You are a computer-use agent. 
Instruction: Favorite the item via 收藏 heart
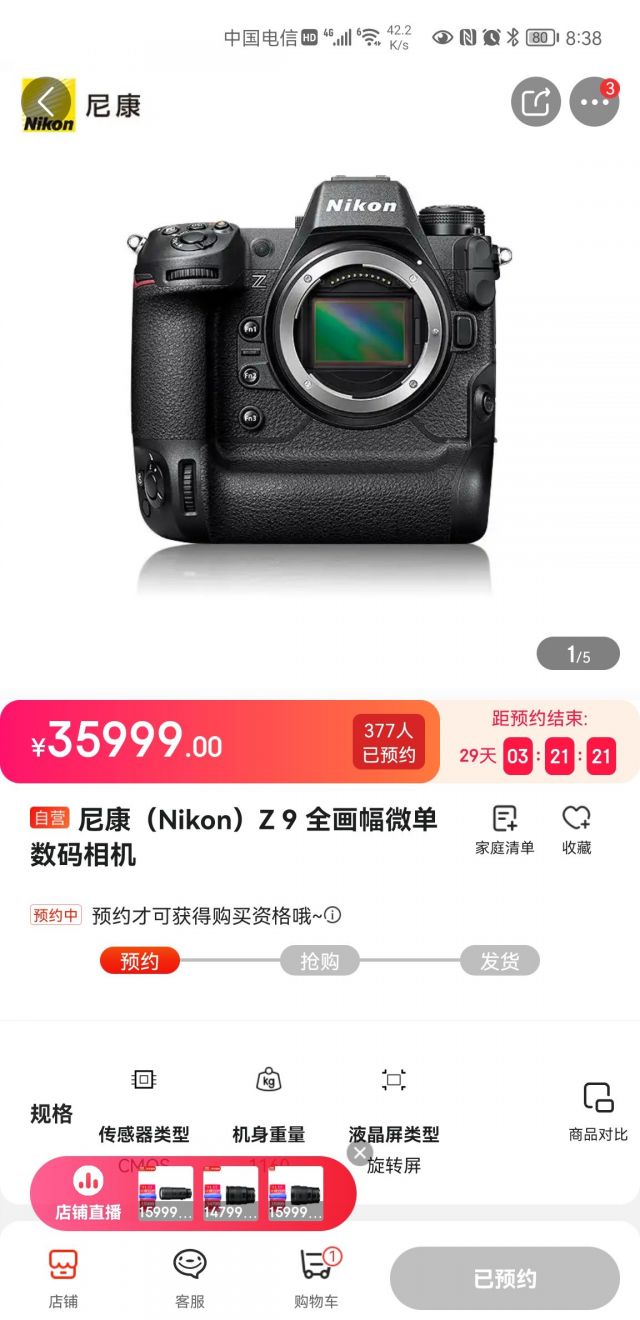point(576,830)
